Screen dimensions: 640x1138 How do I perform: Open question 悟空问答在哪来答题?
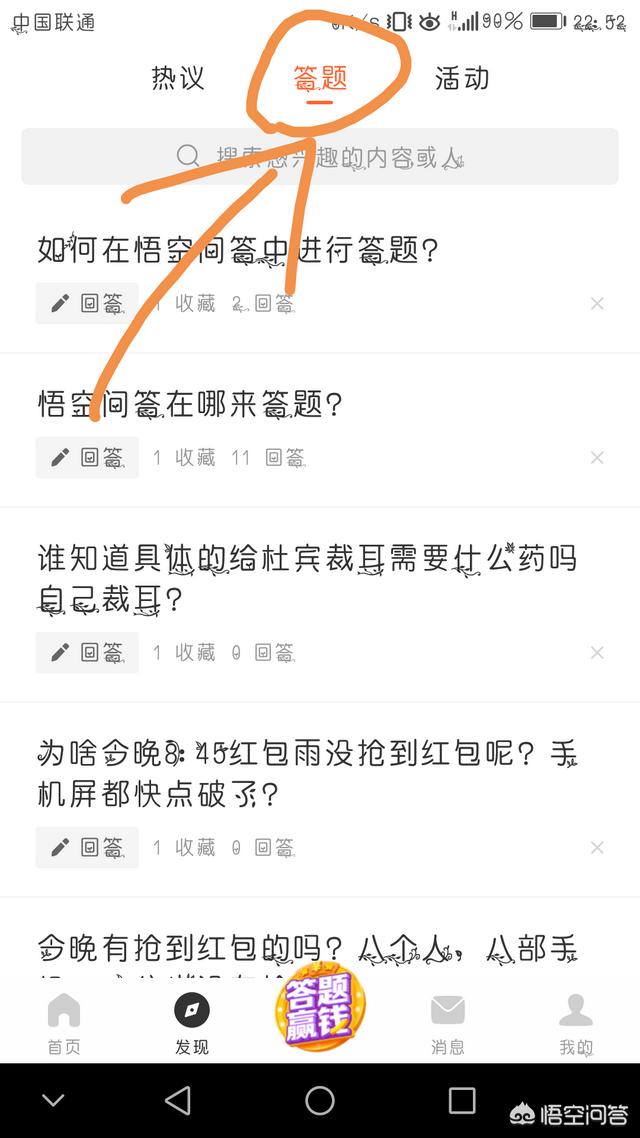190,404
